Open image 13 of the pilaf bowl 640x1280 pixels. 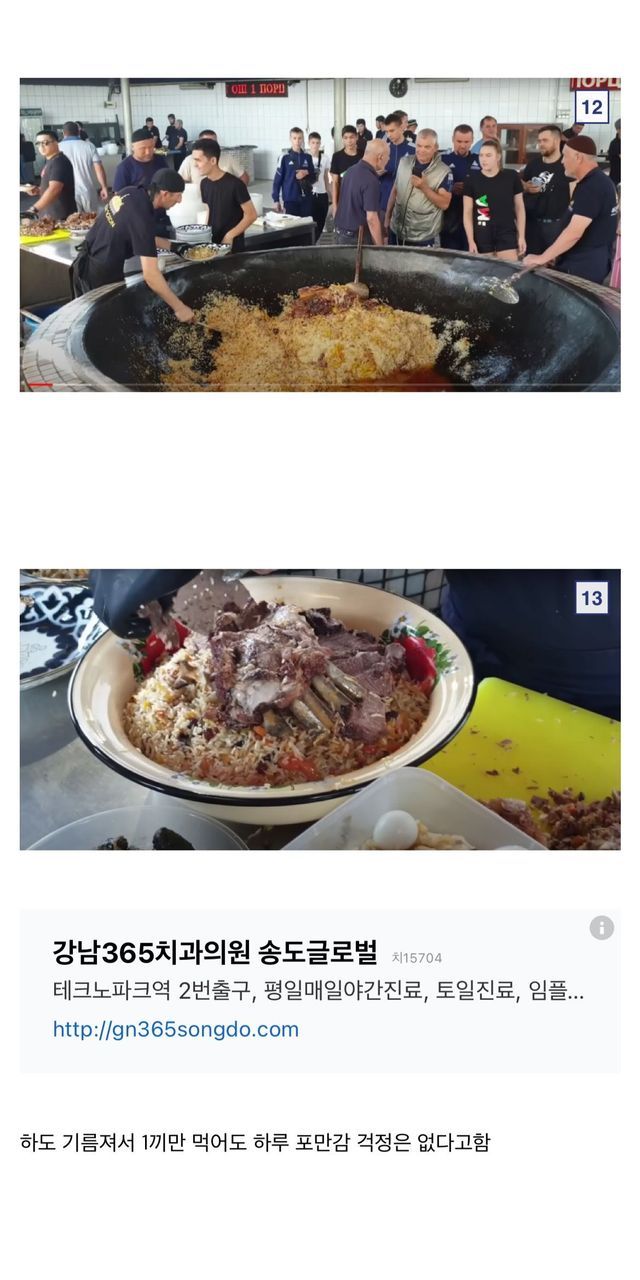coord(319,709)
